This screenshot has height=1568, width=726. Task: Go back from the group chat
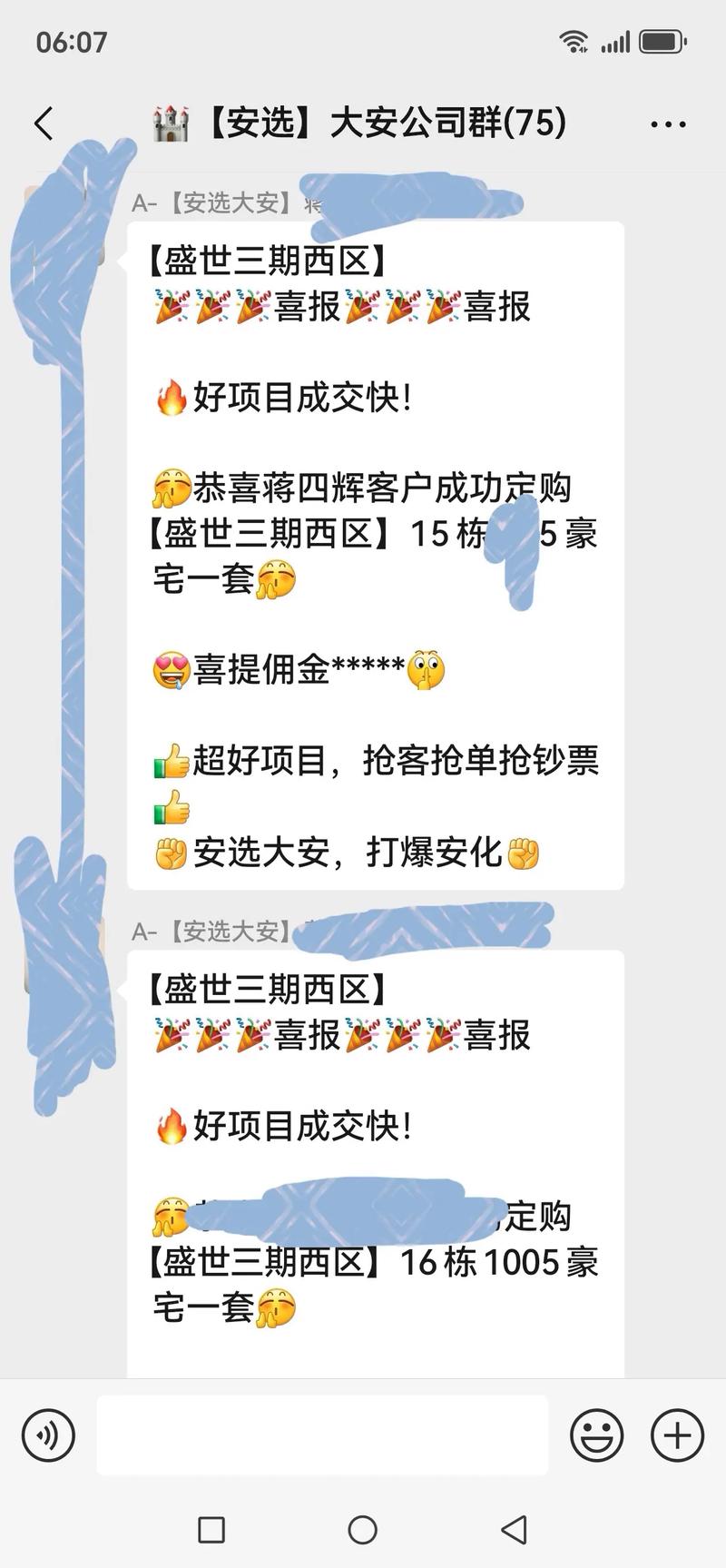(x=44, y=123)
